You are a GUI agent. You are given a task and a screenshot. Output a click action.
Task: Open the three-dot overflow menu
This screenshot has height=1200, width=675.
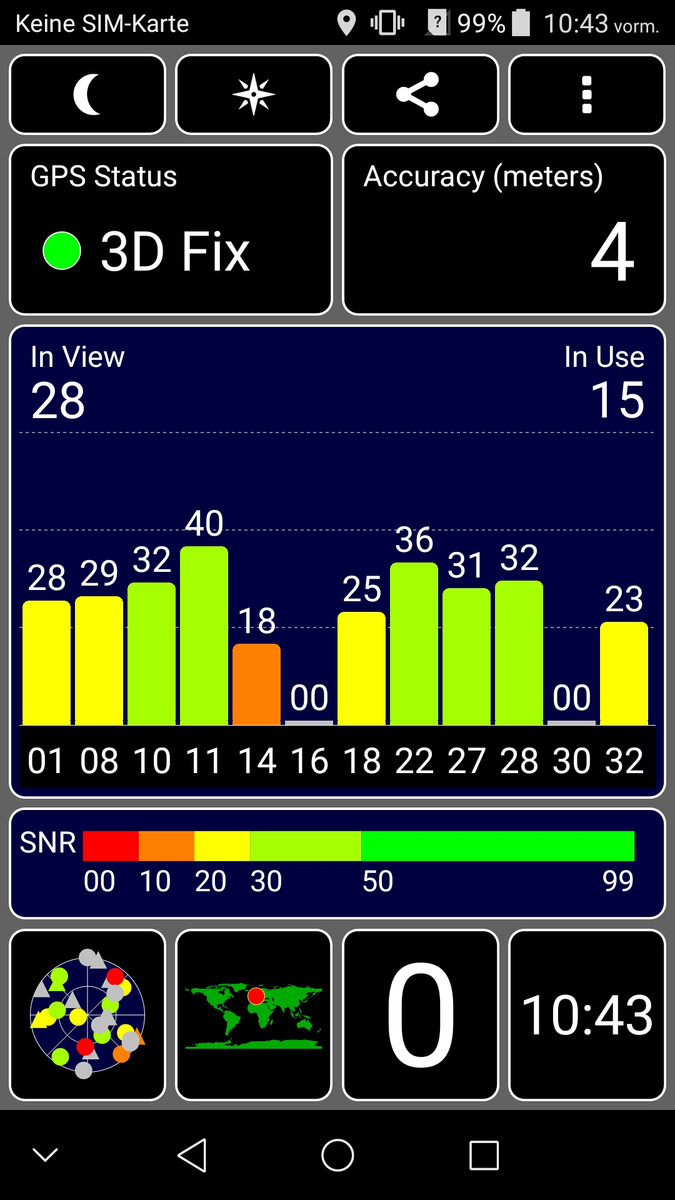(x=586, y=95)
